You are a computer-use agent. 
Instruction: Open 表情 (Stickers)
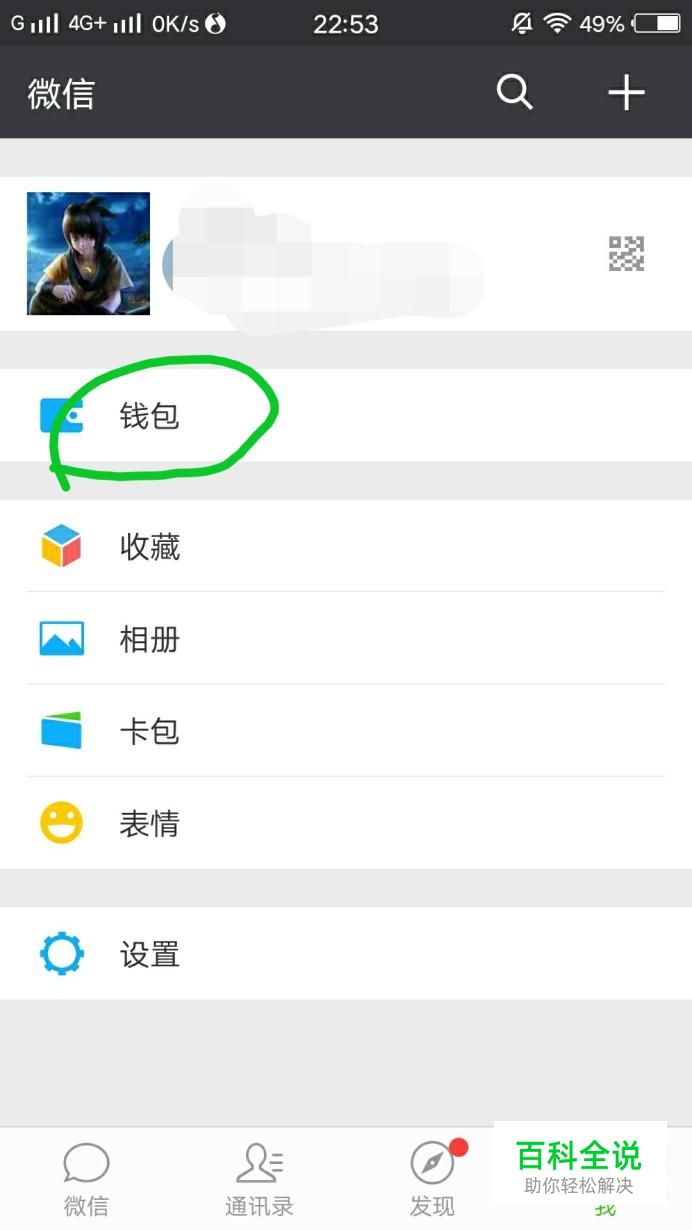150,823
